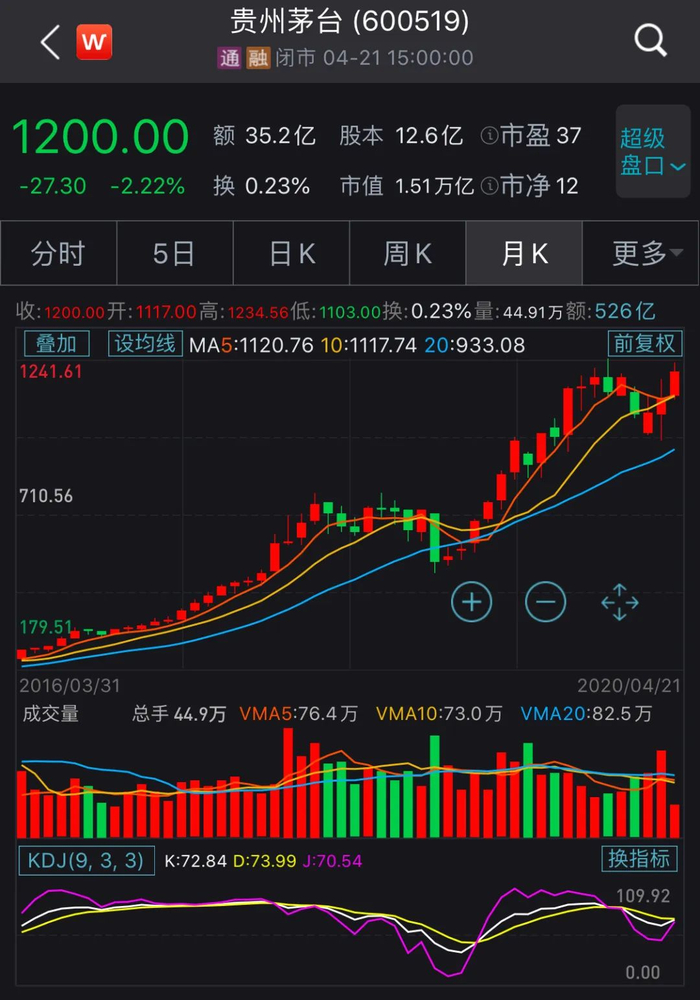Tap the 叠加 overlay button
This screenshot has width=700, height=1000.
click(x=56, y=344)
